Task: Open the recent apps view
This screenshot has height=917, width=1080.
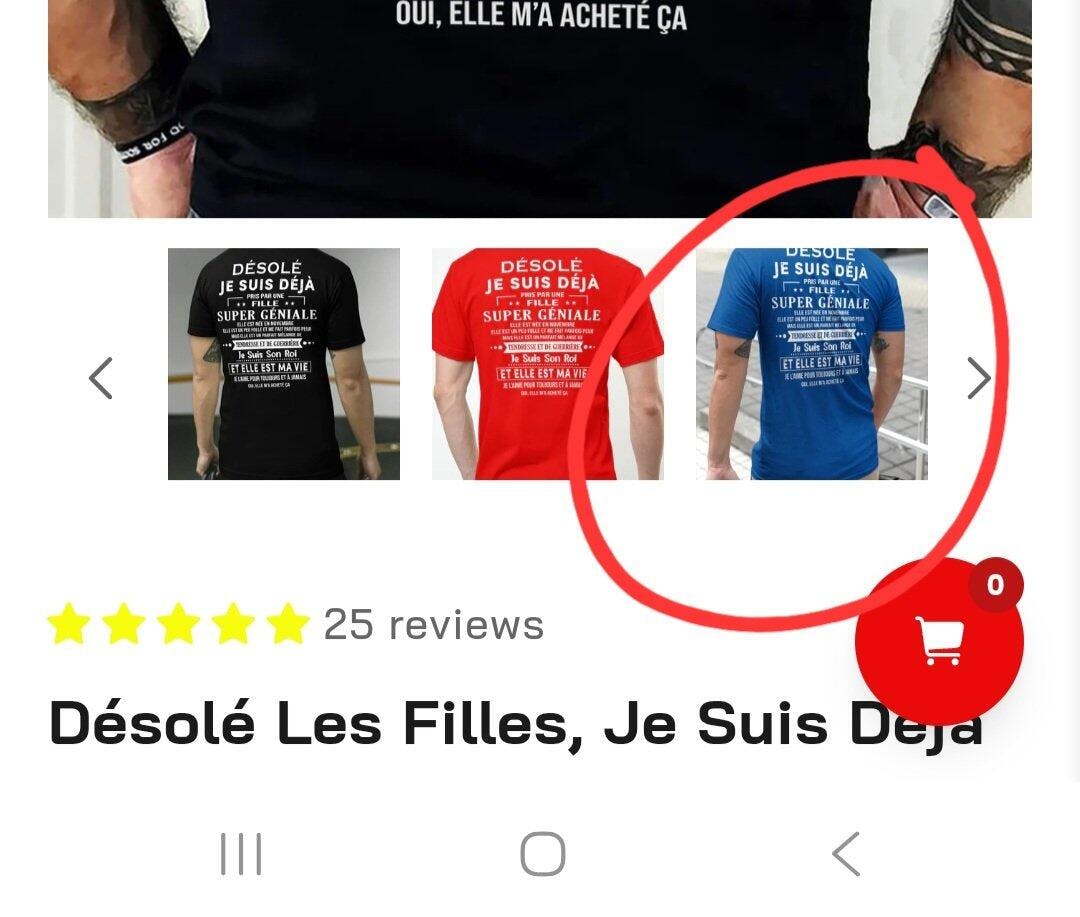Action: (240, 855)
